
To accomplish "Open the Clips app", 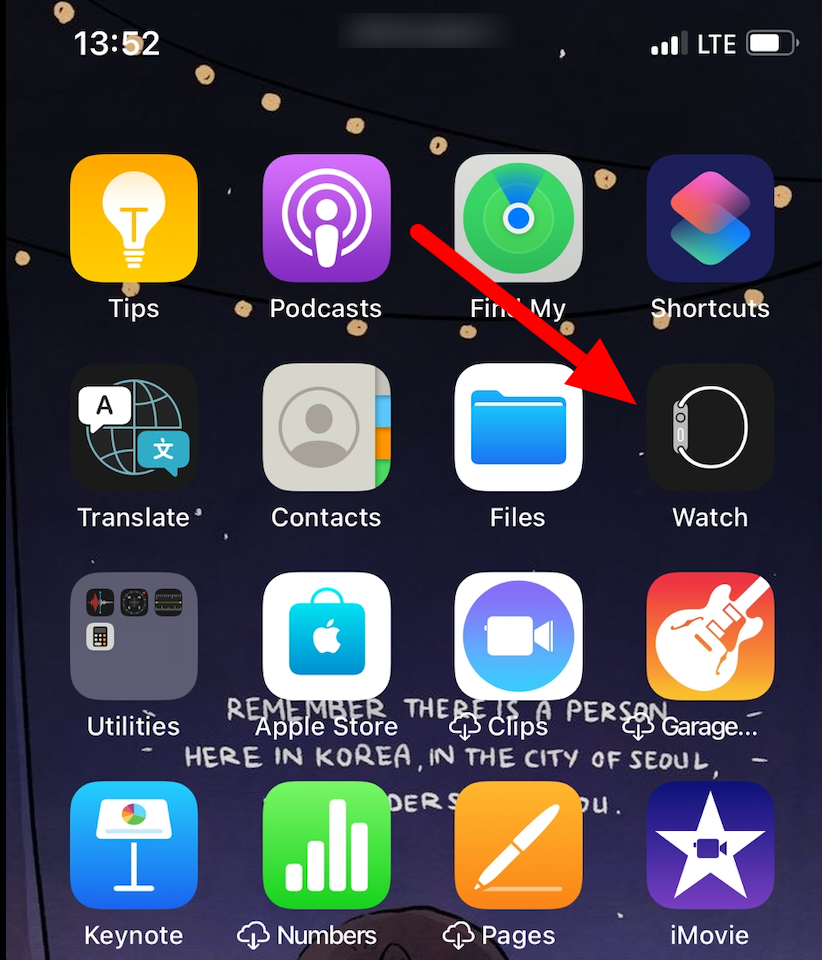I will (x=518, y=636).
